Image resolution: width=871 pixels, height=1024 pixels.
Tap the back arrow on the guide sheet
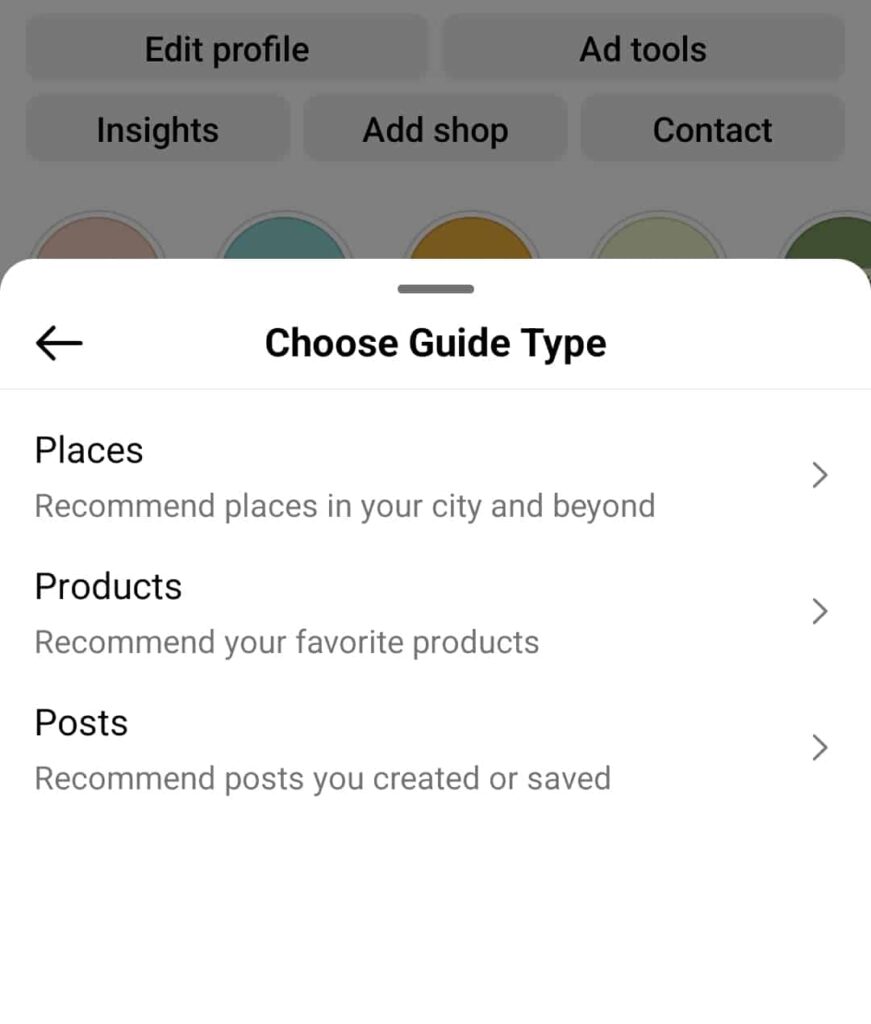58,342
